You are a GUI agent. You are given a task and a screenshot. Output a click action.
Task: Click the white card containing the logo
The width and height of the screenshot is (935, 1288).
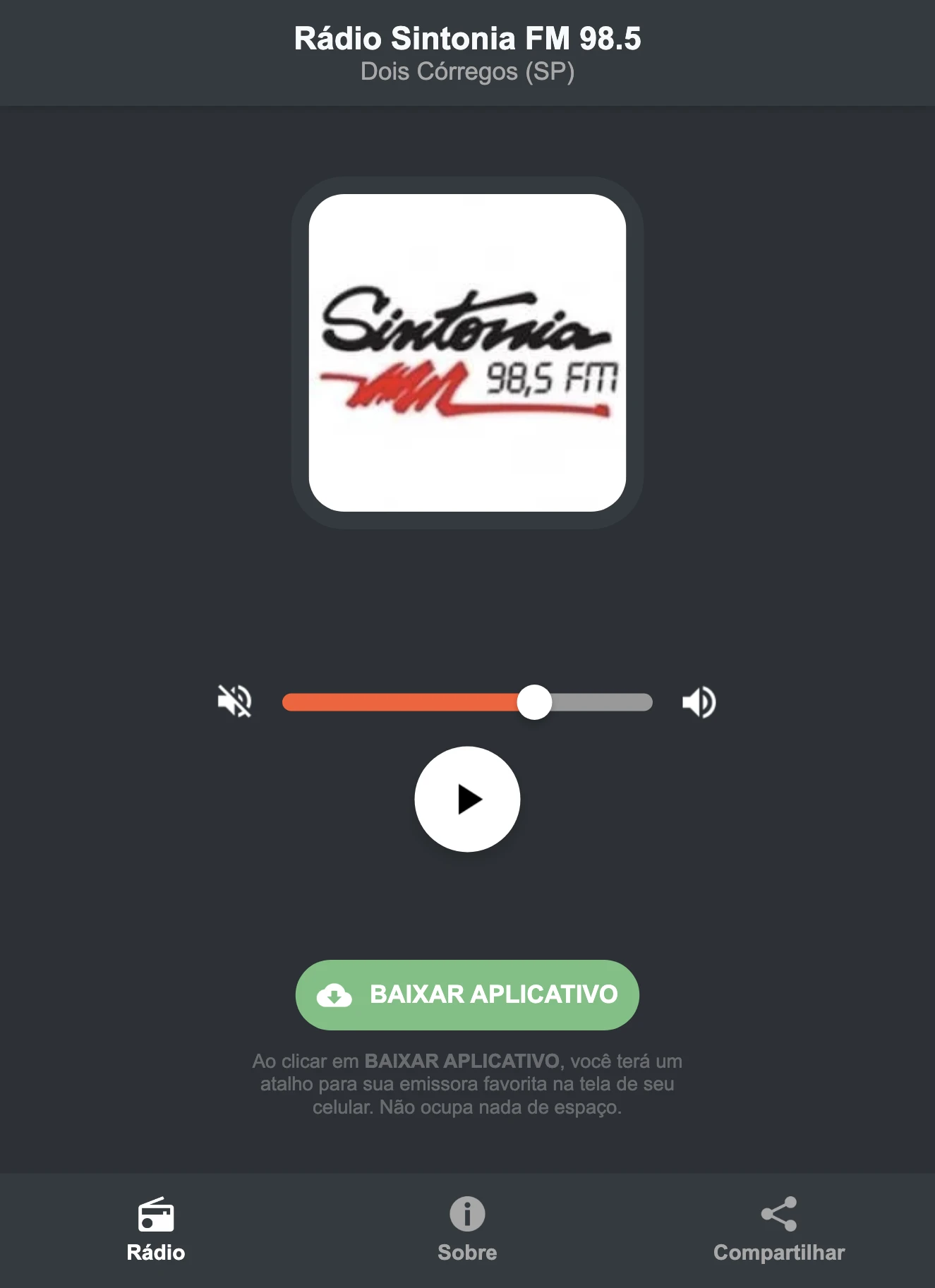[x=467, y=353]
